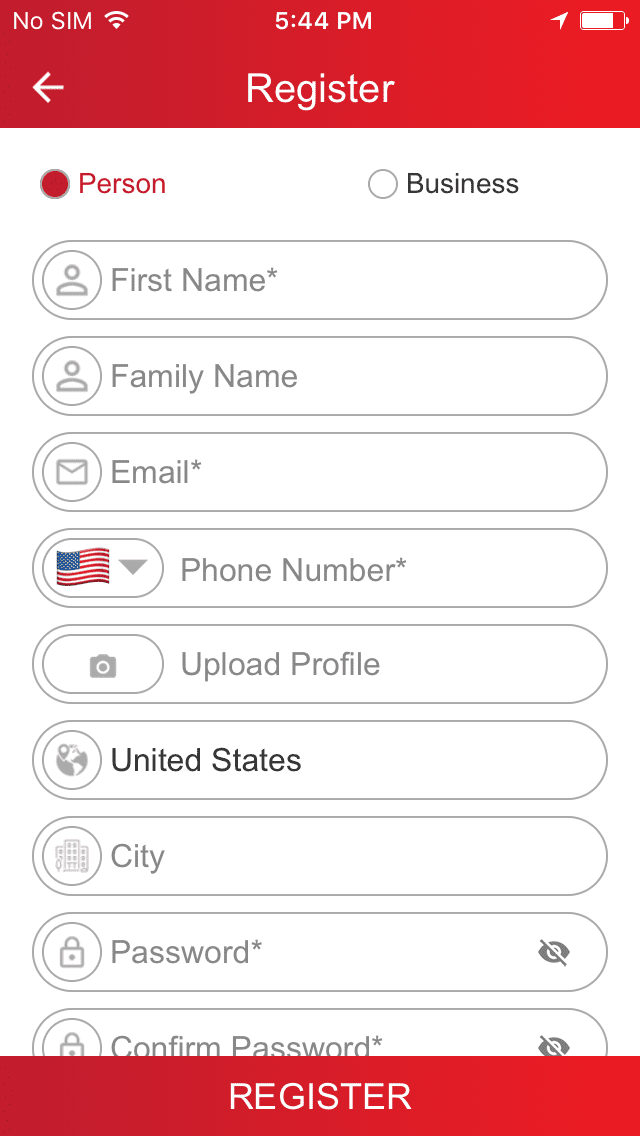The width and height of the screenshot is (640, 1136).
Task: Choose the Business account type
Action: point(383,184)
